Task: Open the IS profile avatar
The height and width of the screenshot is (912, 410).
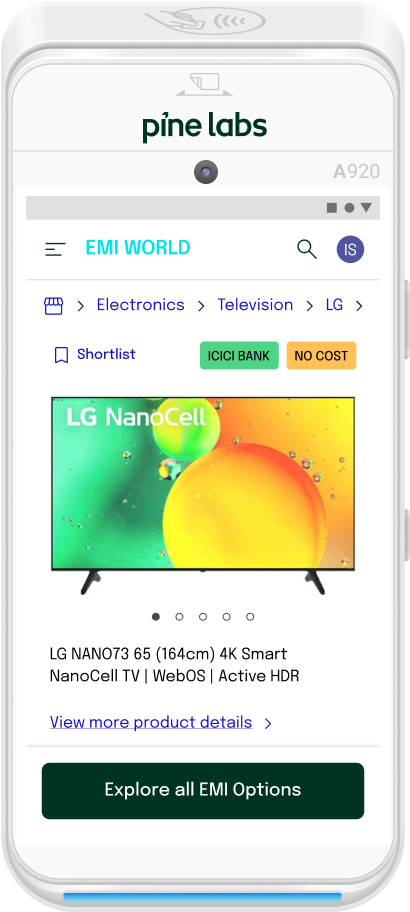Action: 350,250
